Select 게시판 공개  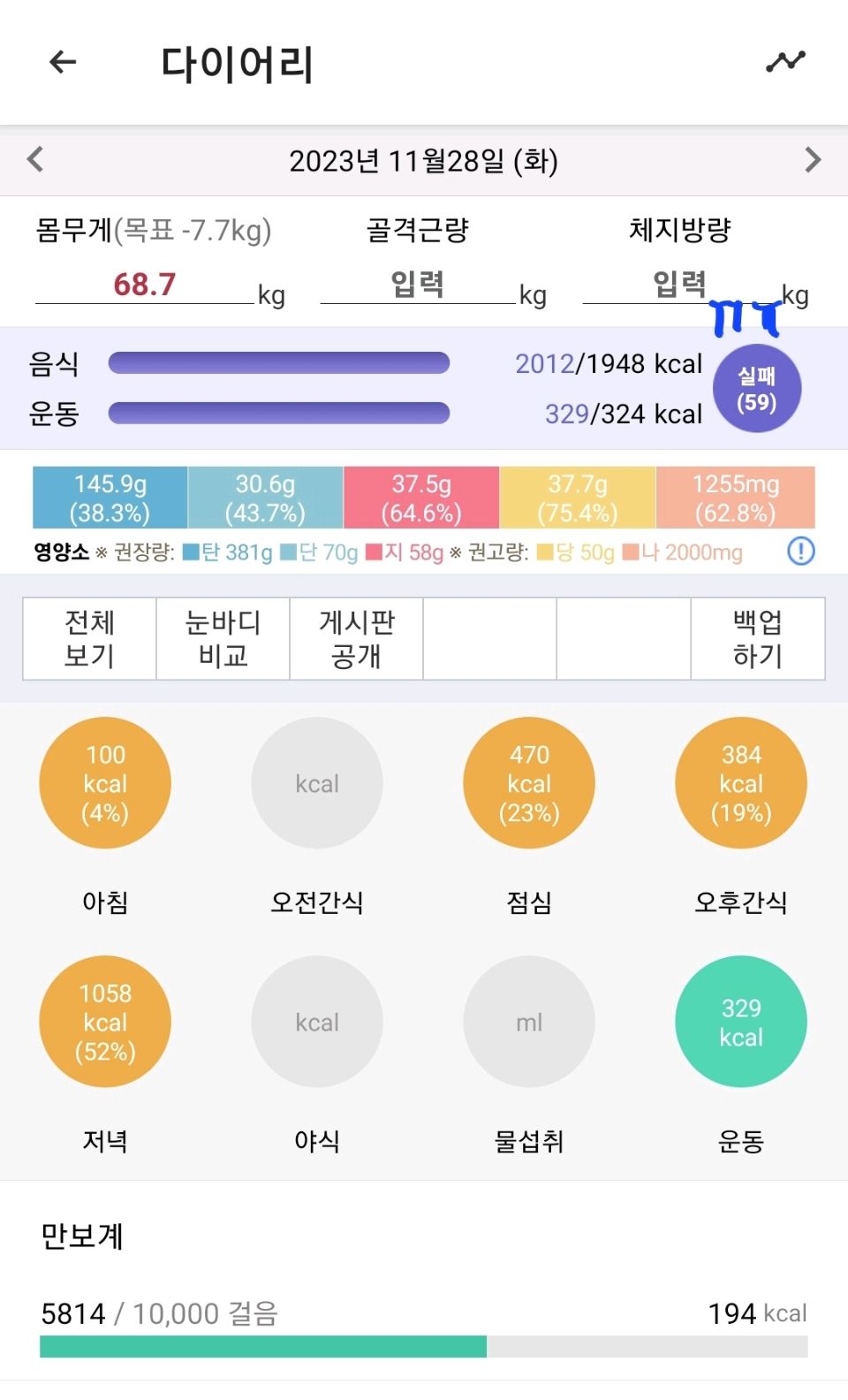[x=356, y=638]
